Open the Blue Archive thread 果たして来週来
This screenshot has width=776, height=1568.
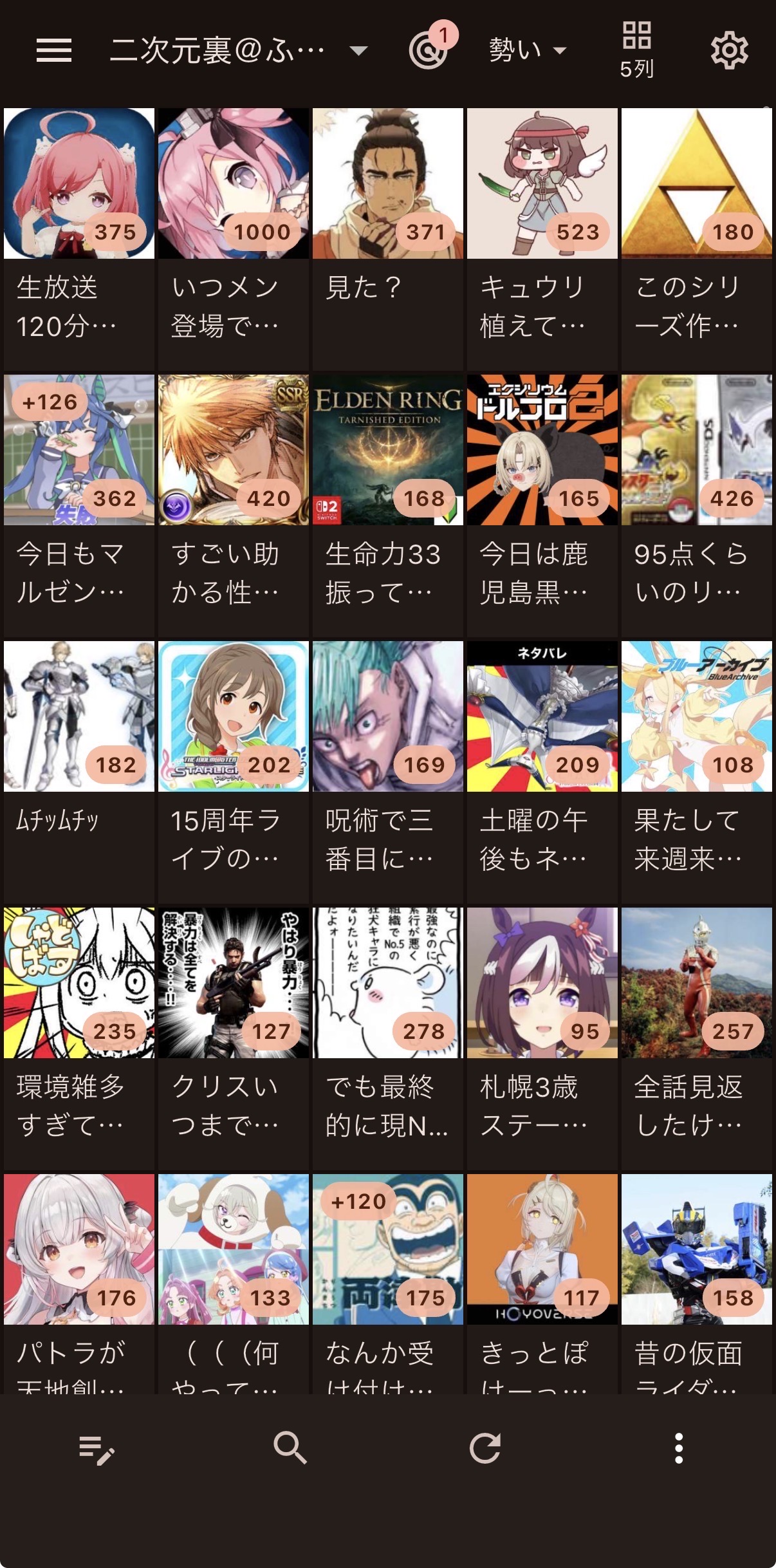tap(697, 772)
